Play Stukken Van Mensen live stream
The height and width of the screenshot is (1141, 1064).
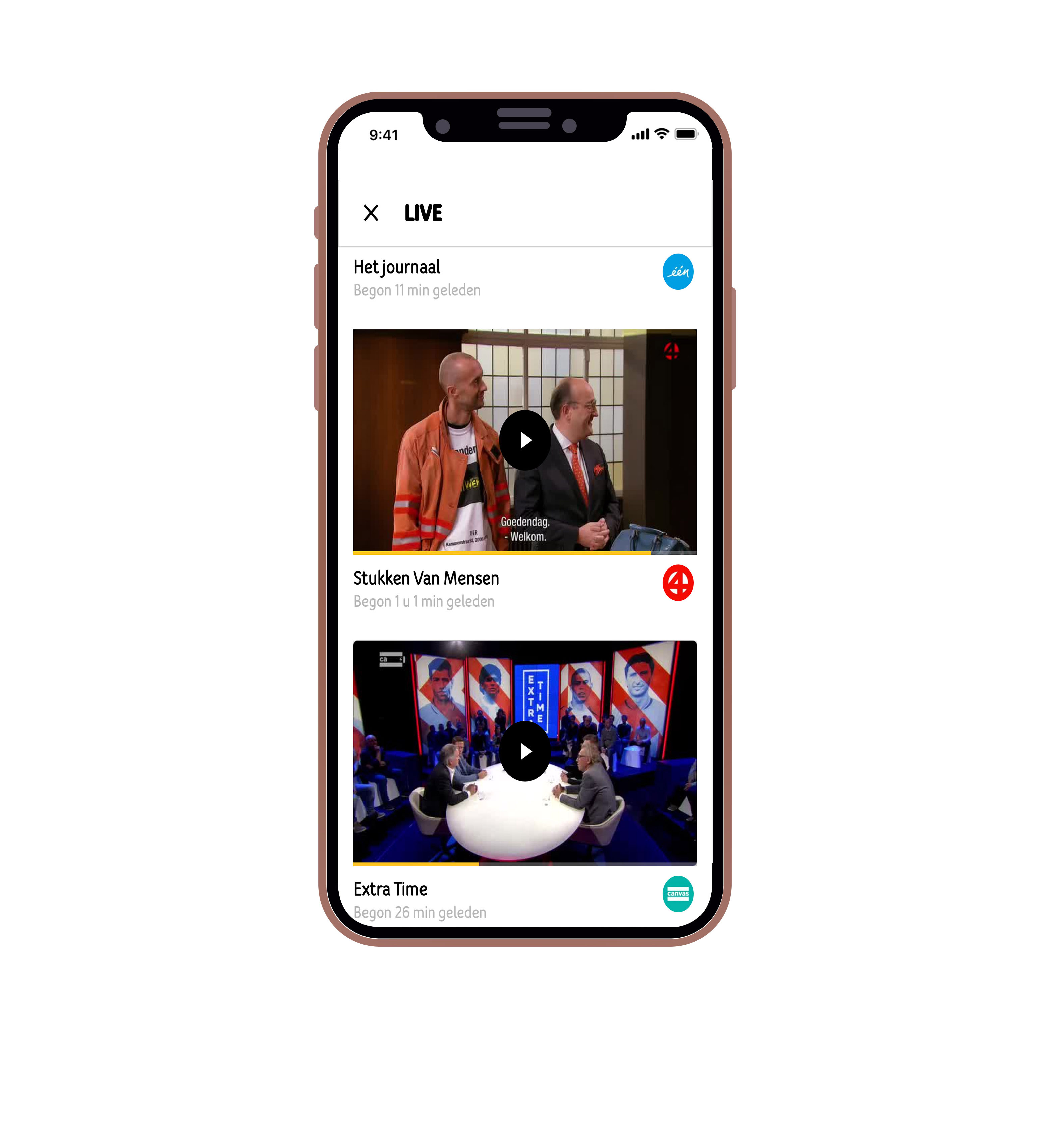click(524, 440)
